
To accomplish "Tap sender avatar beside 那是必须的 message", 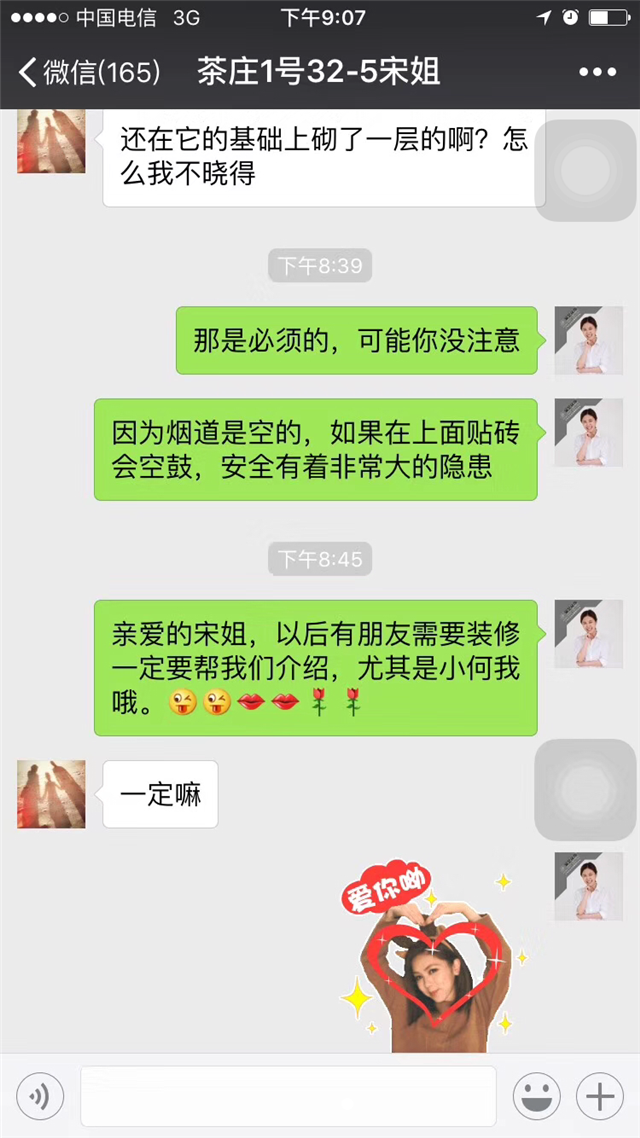I will pos(588,340).
